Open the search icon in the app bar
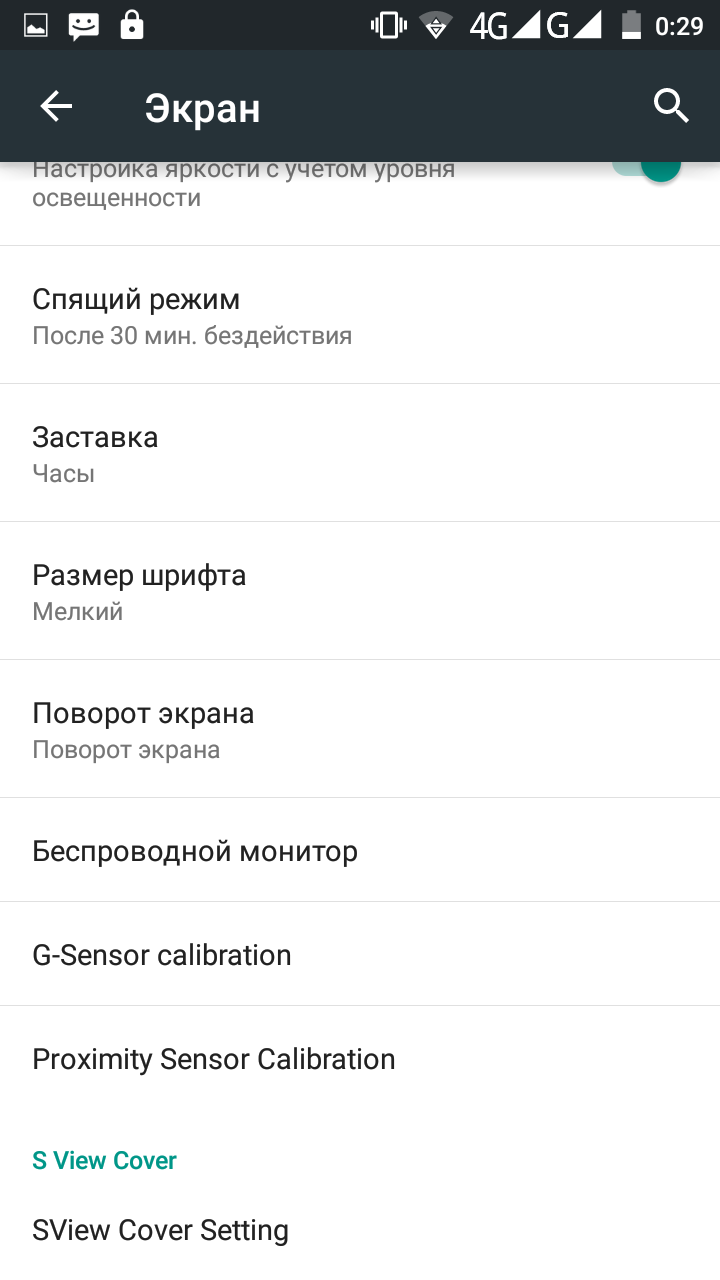This screenshot has width=720, height=1280. pyautogui.click(x=671, y=105)
